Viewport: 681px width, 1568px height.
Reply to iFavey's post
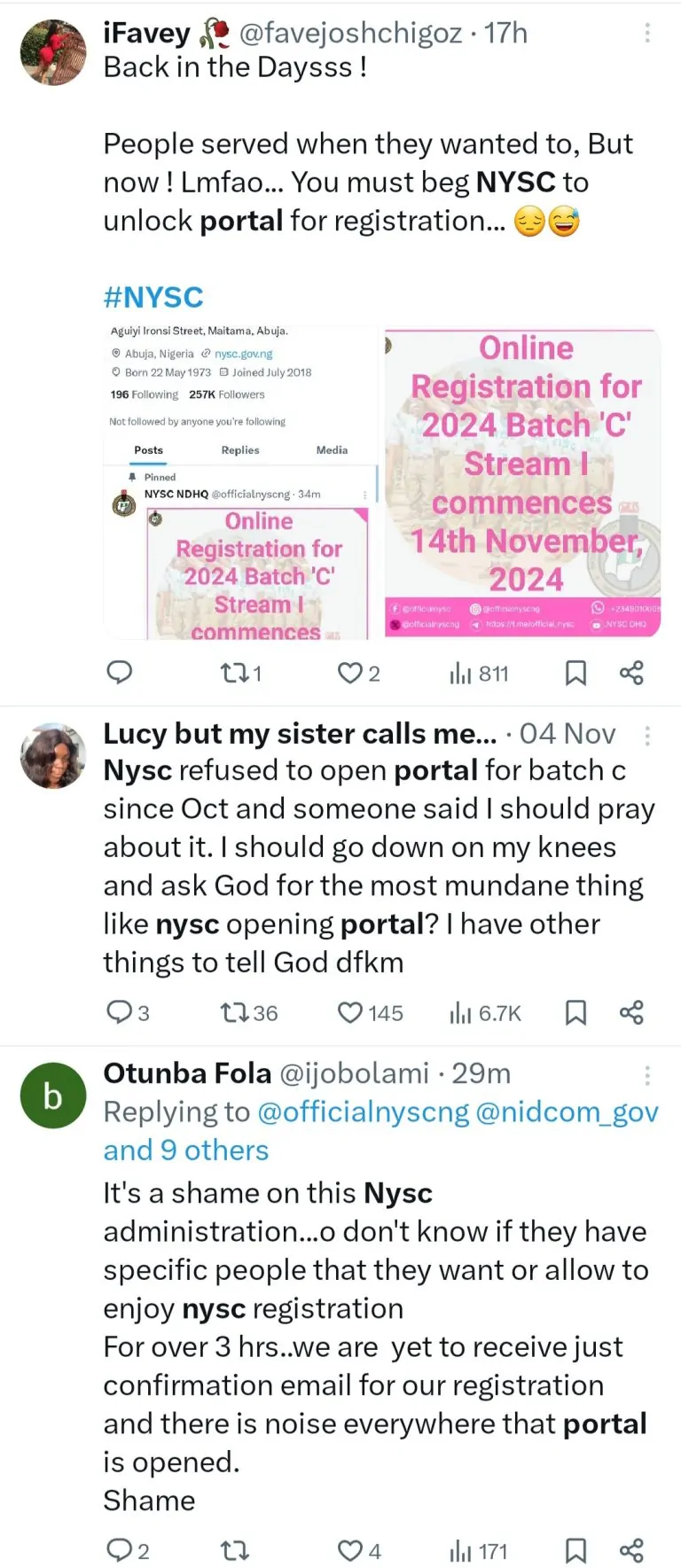point(120,673)
